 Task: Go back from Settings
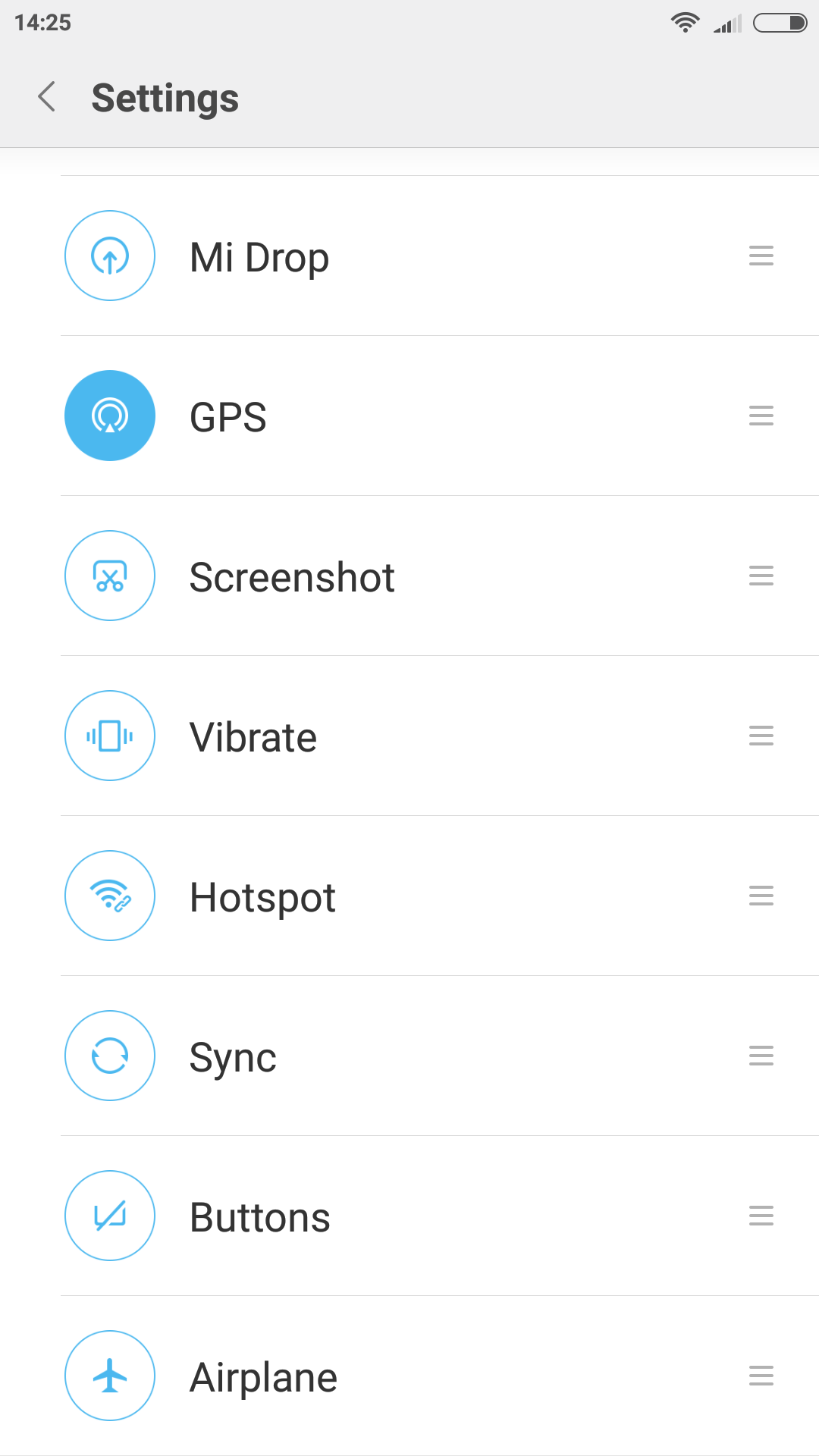[x=47, y=97]
